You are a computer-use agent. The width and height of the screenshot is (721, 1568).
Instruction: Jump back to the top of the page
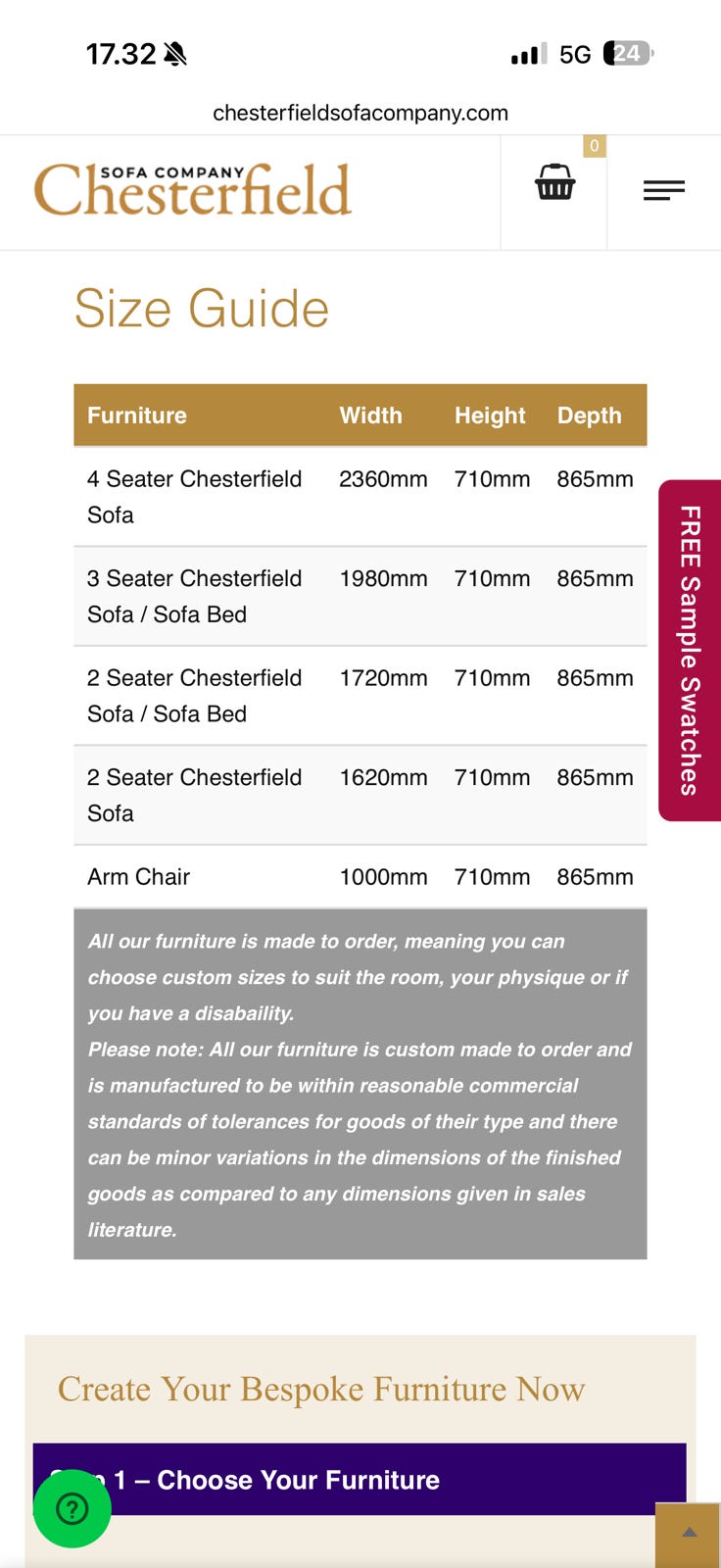688,1534
